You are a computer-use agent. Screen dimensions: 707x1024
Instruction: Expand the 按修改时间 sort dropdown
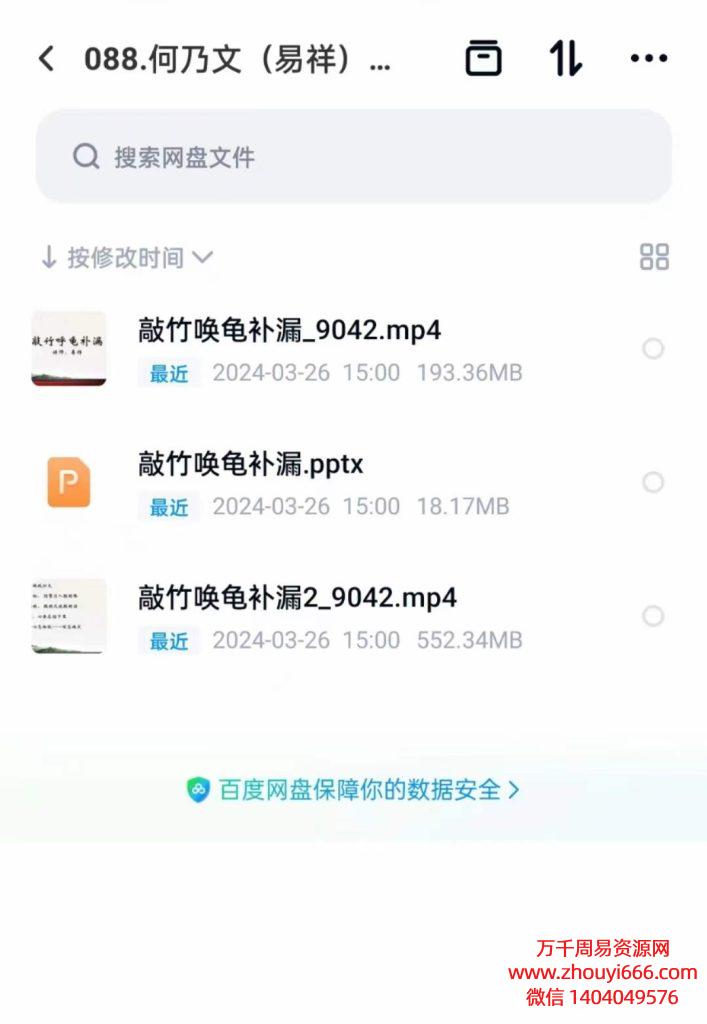(x=127, y=257)
